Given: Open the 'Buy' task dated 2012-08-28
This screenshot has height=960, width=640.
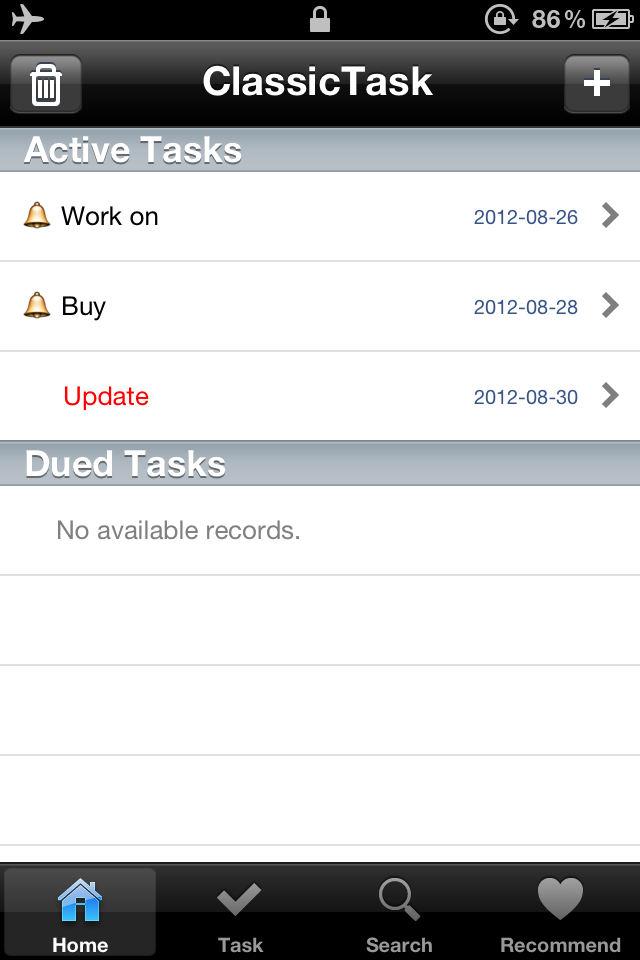Looking at the screenshot, I should [320, 306].
